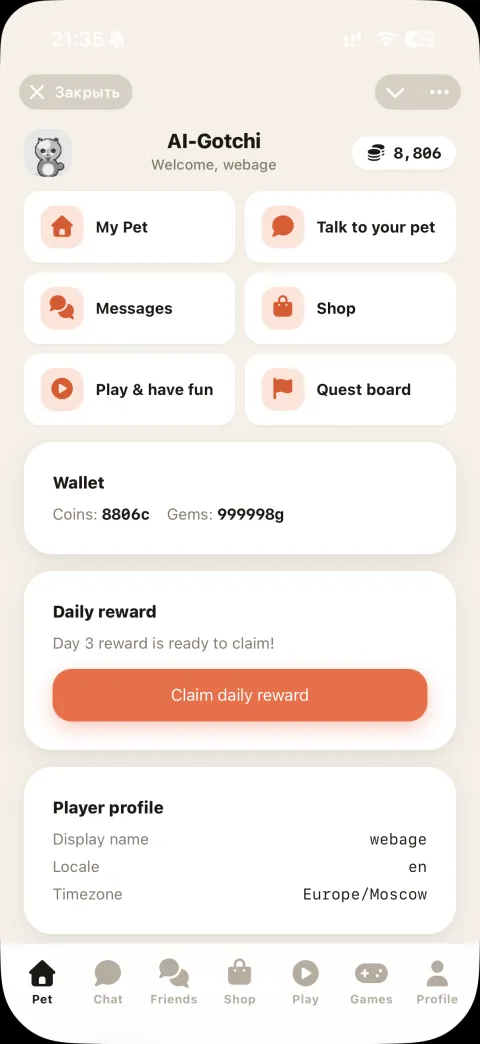
Task: Switch to the Play tab
Action: coord(306,982)
